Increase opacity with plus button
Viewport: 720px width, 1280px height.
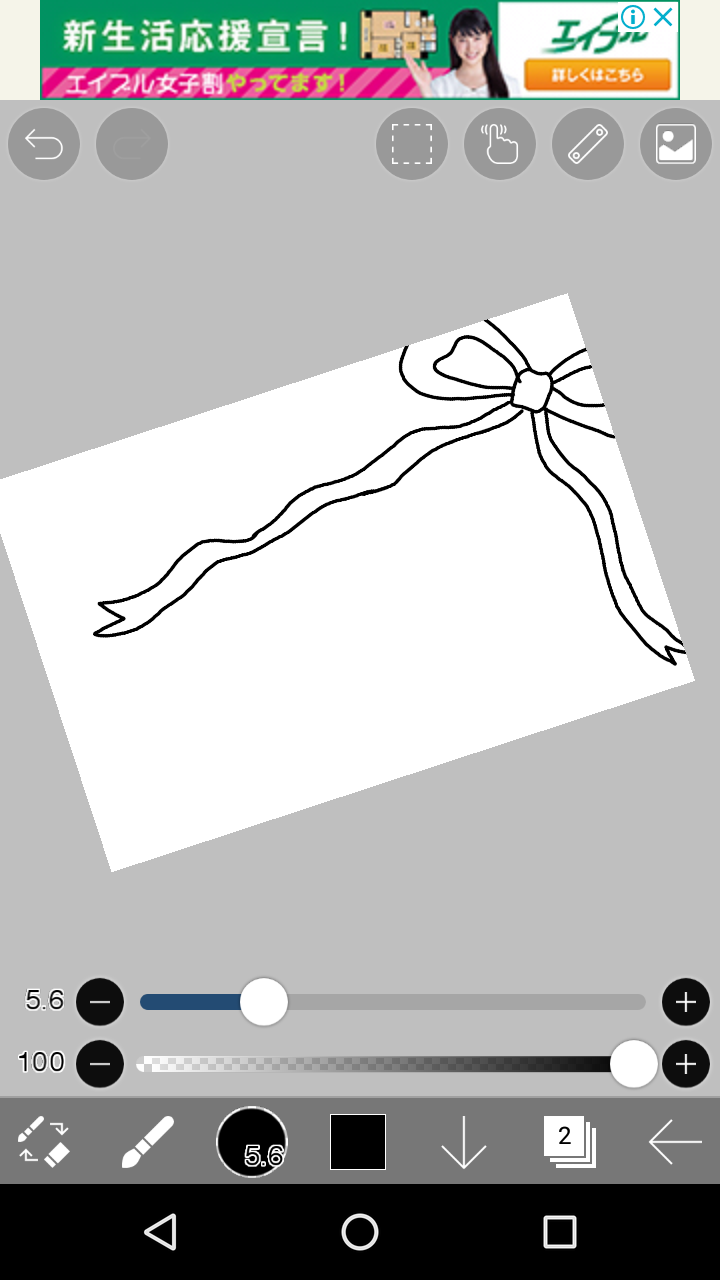686,1064
